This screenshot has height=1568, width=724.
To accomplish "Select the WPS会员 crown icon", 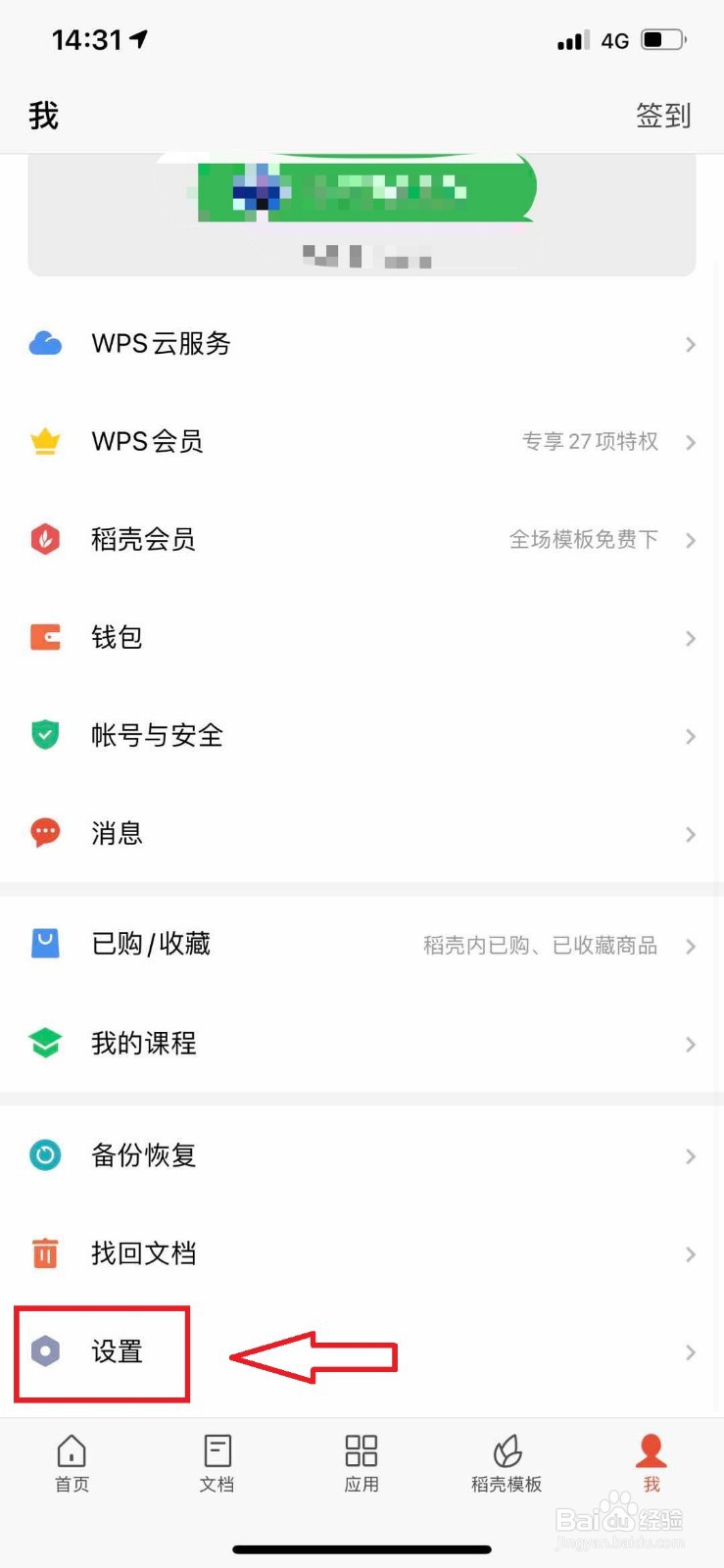I will pyautogui.click(x=44, y=441).
